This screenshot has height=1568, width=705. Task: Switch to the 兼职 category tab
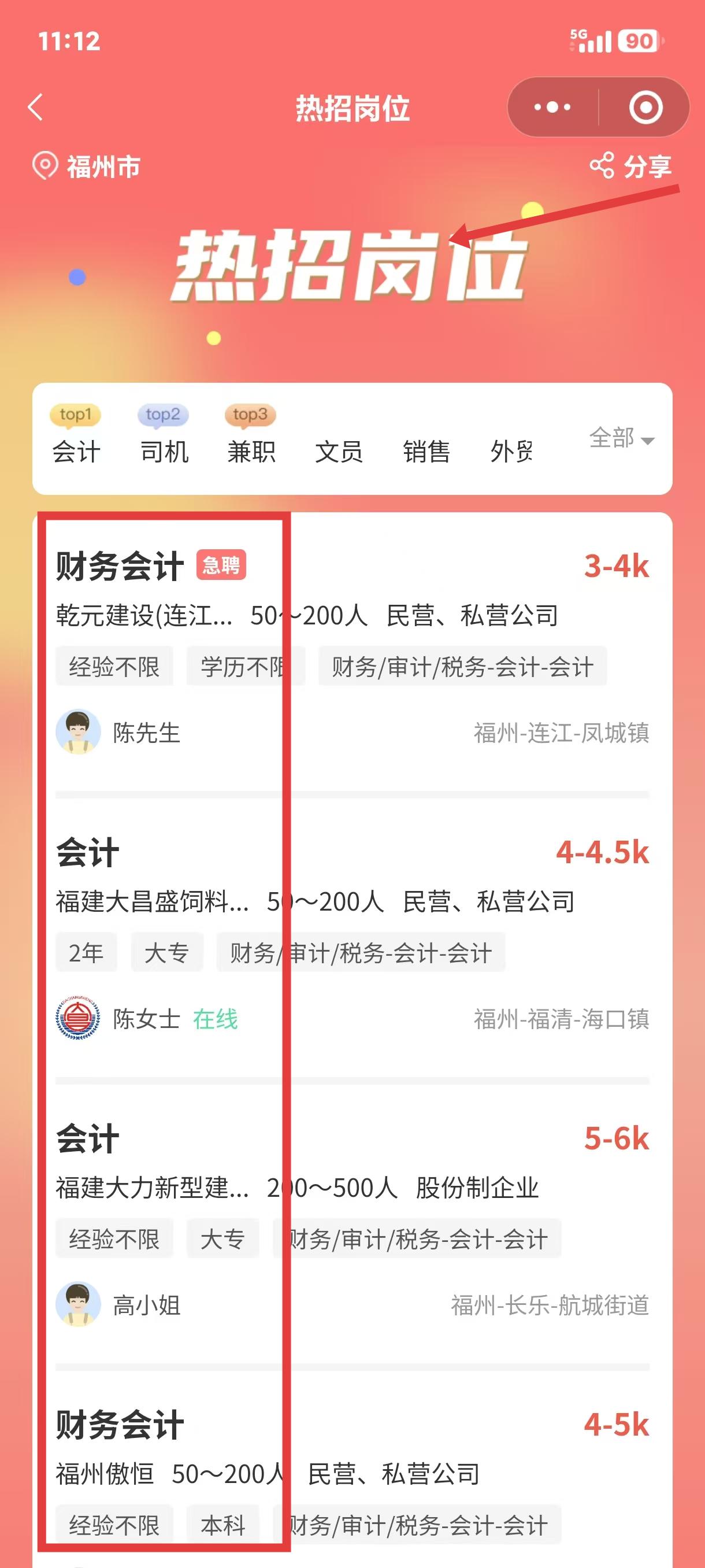pyautogui.click(x=251, y=452)
